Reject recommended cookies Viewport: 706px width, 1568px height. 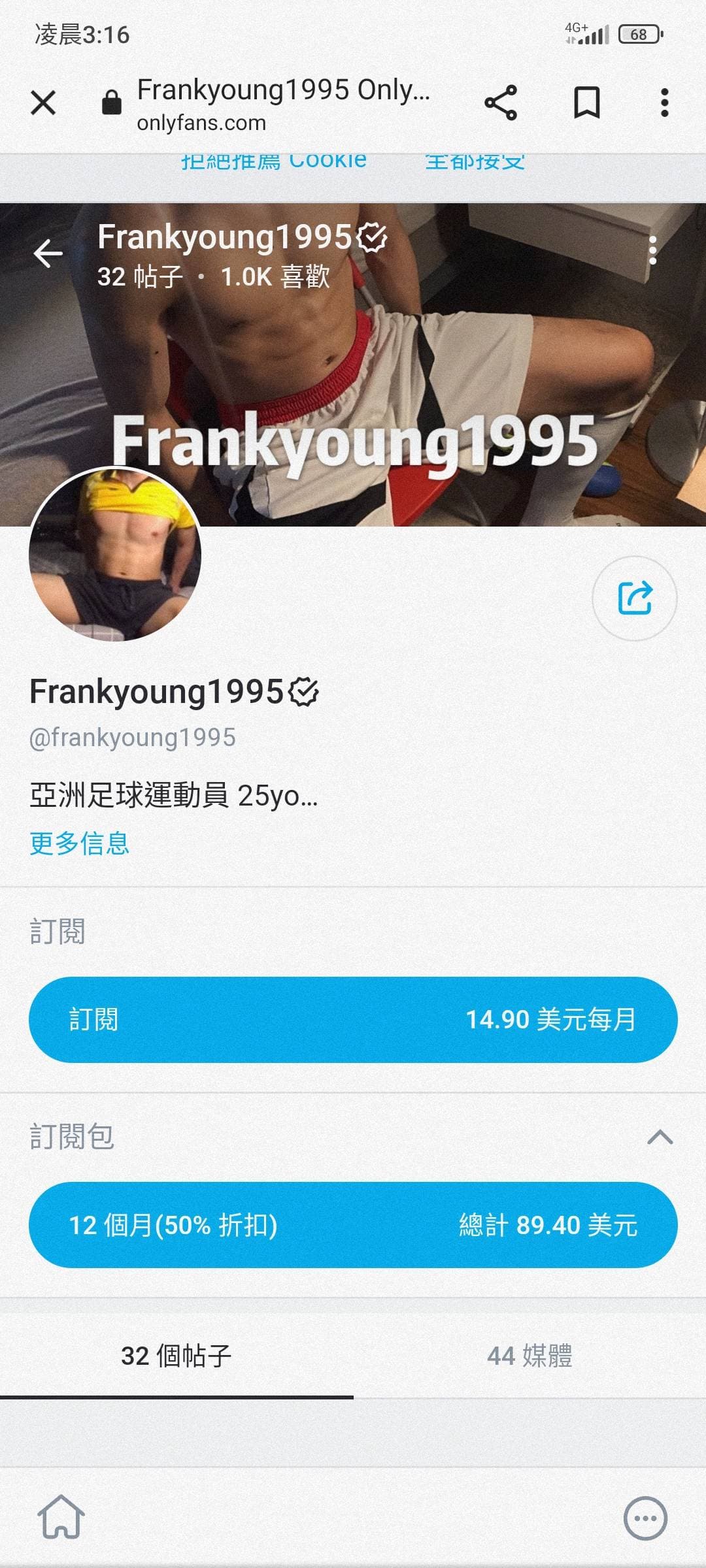click(273, 161)
